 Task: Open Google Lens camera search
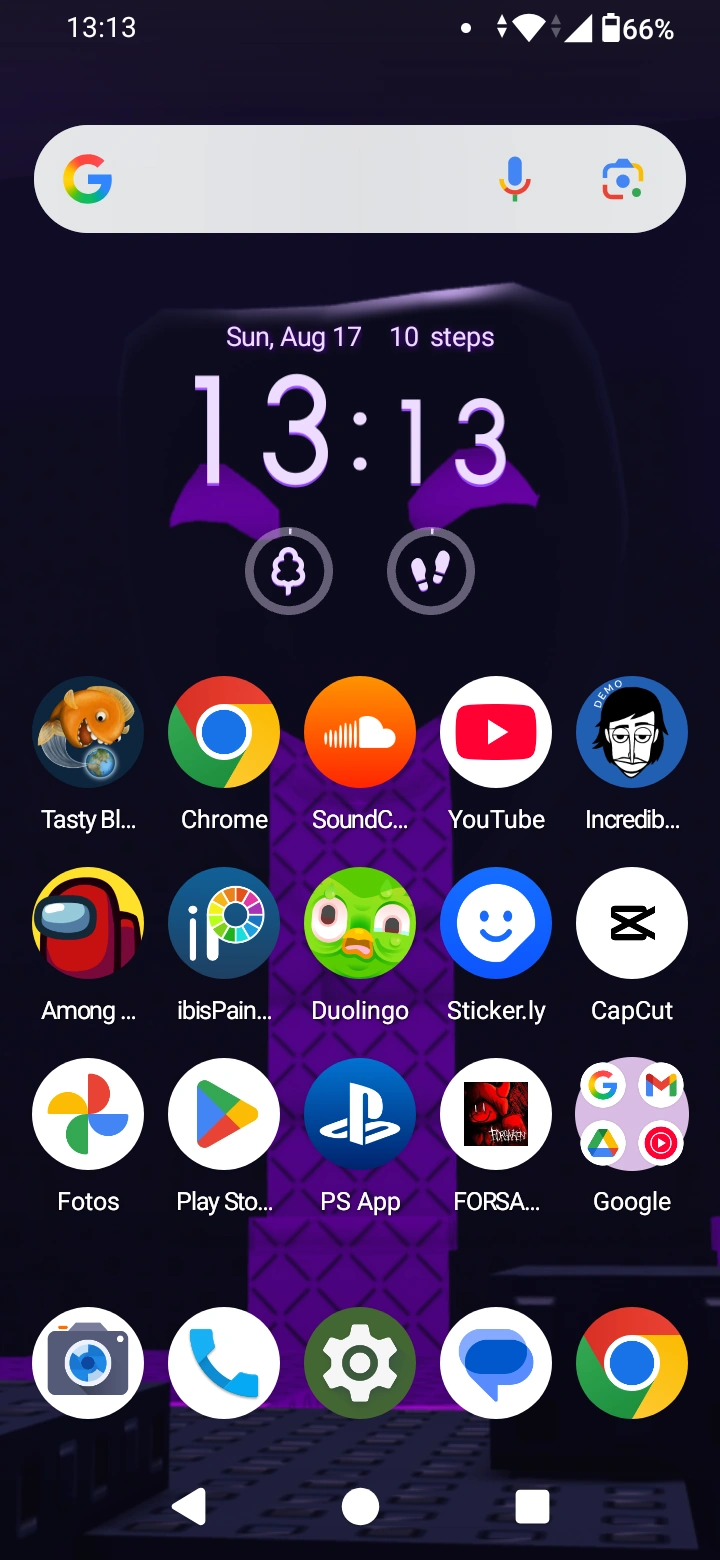click(x=622, y=178)
